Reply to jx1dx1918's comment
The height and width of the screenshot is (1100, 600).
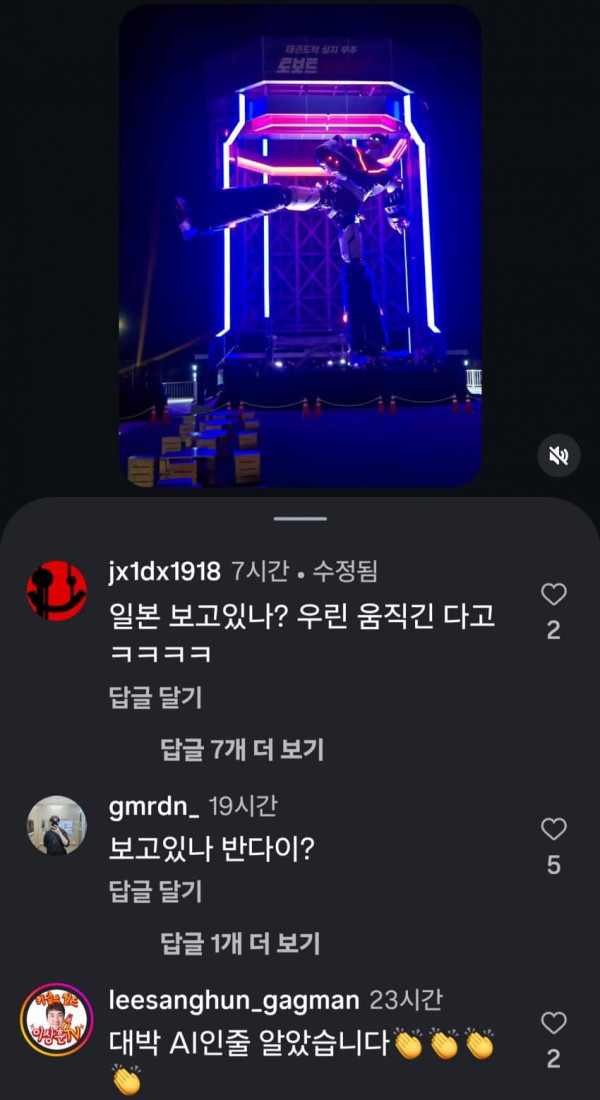(156, 697)
